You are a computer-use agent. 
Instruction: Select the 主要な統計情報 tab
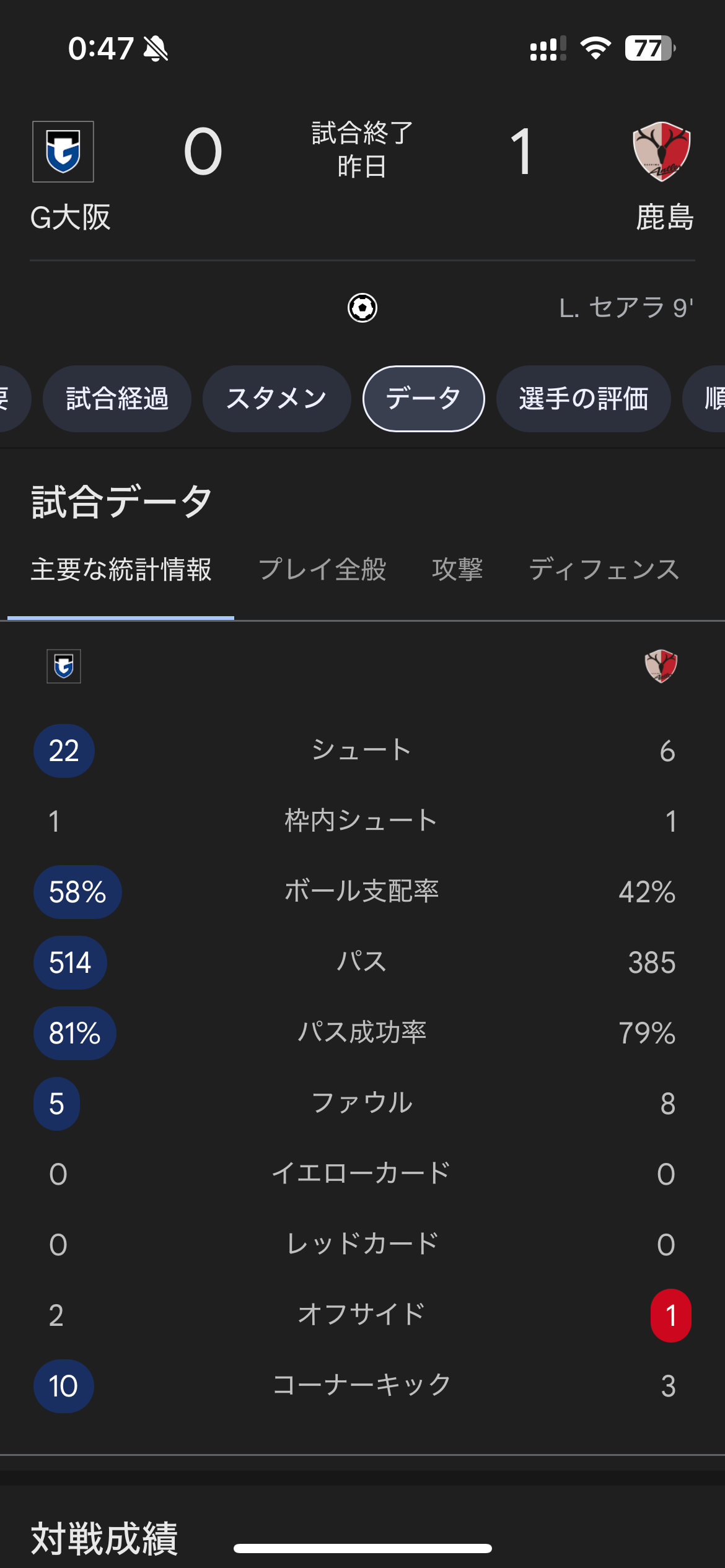click(121, 570)
